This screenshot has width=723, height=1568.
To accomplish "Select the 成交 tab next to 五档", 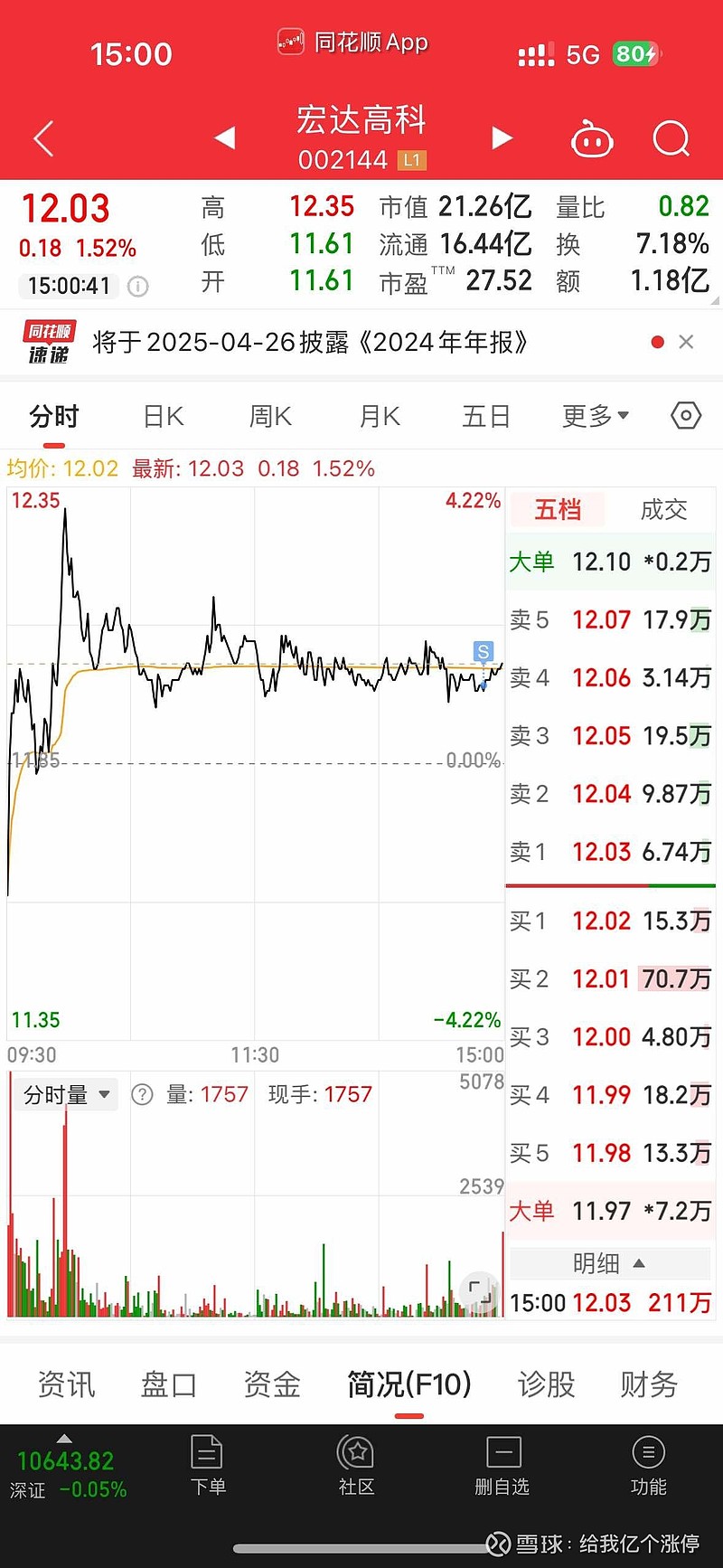I will point(662,509).
